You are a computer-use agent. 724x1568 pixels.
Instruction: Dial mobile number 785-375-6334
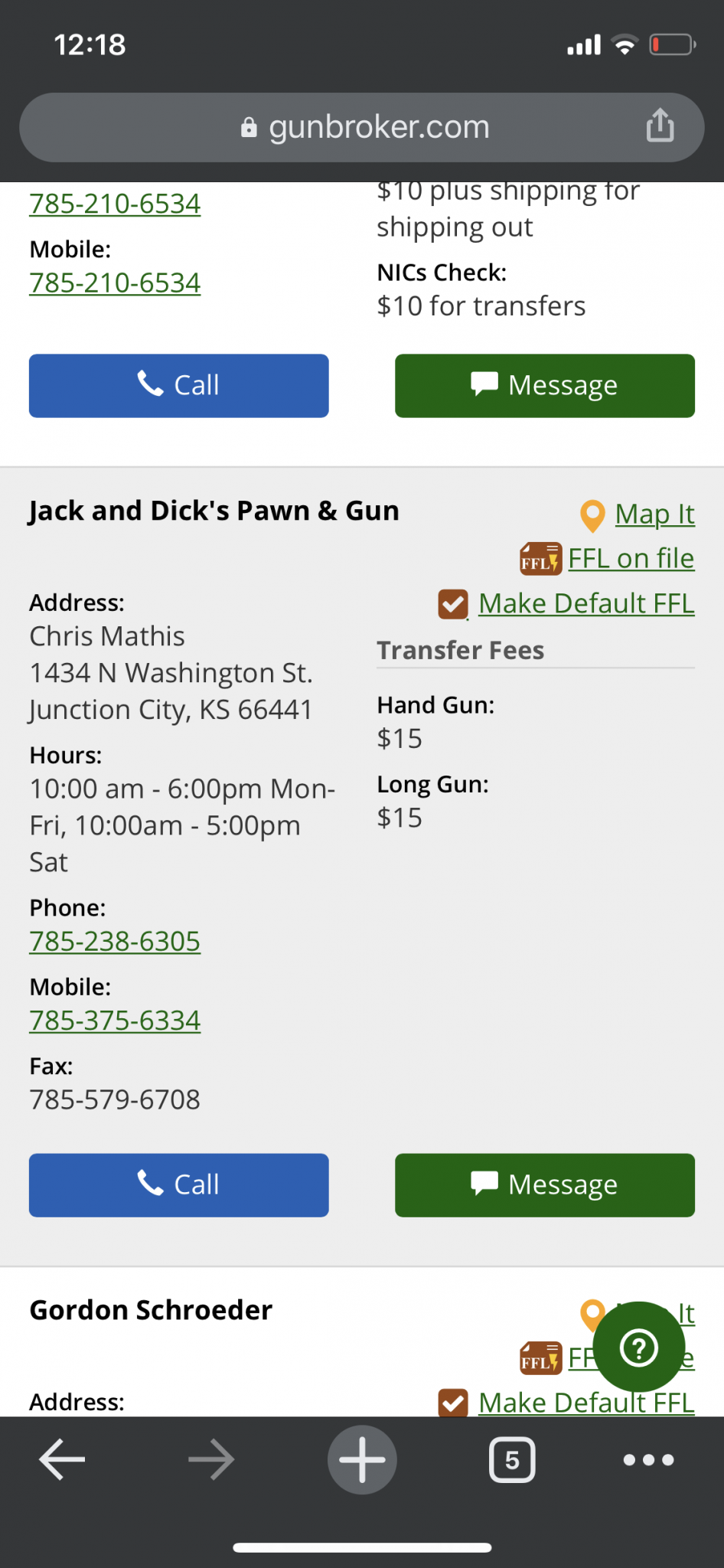[x=115, y=1021]
